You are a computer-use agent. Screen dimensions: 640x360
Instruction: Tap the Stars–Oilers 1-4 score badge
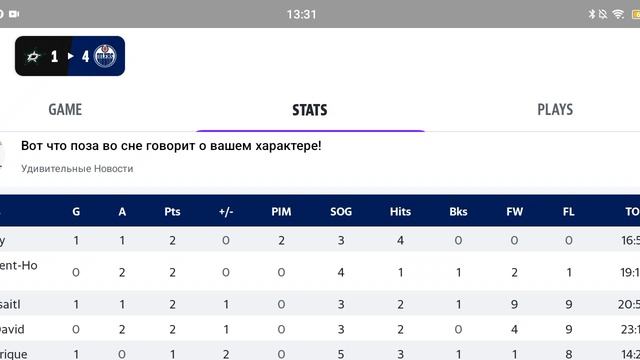pos(70,56)
